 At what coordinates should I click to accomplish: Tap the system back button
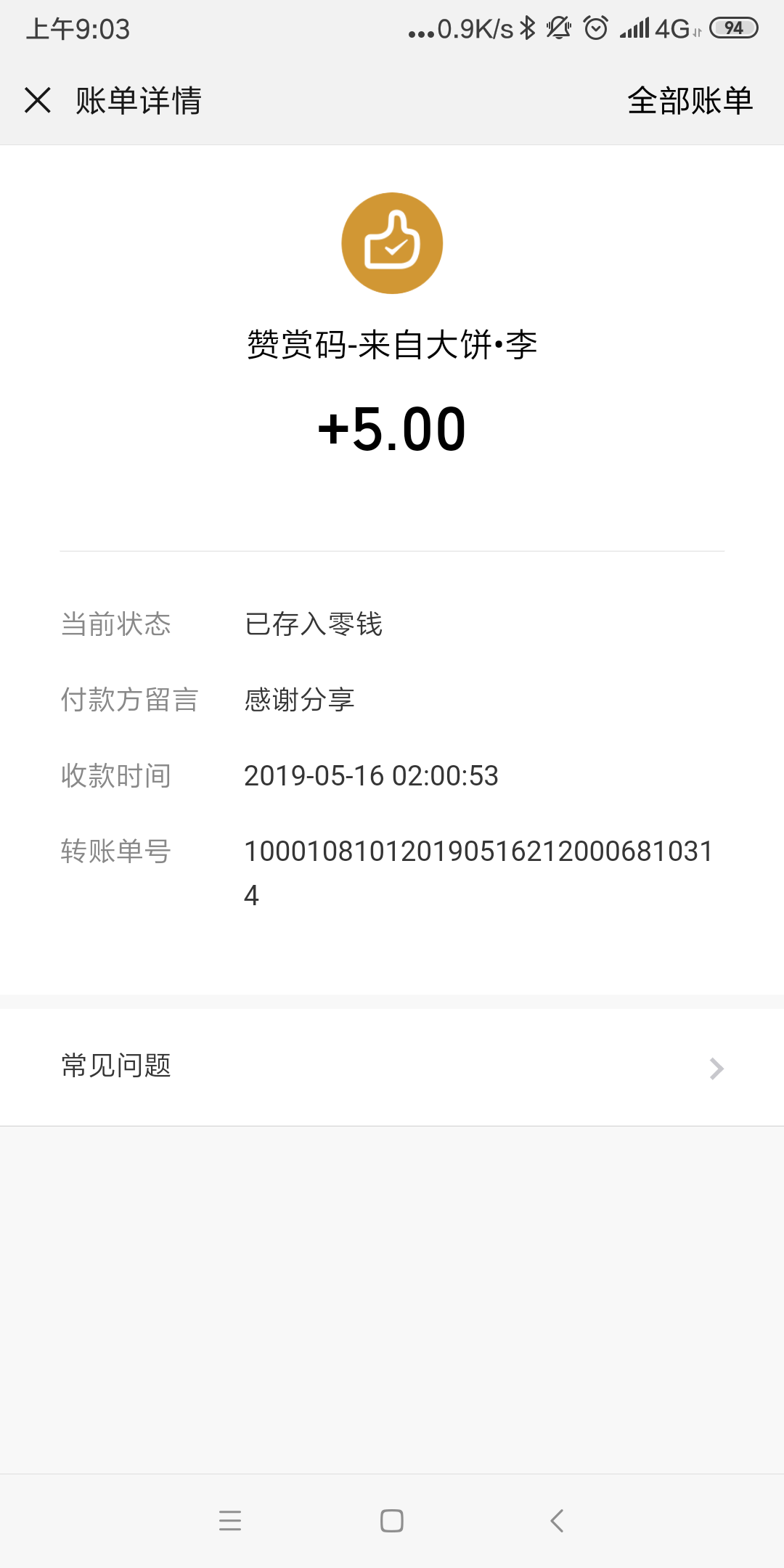[557, 1521]
